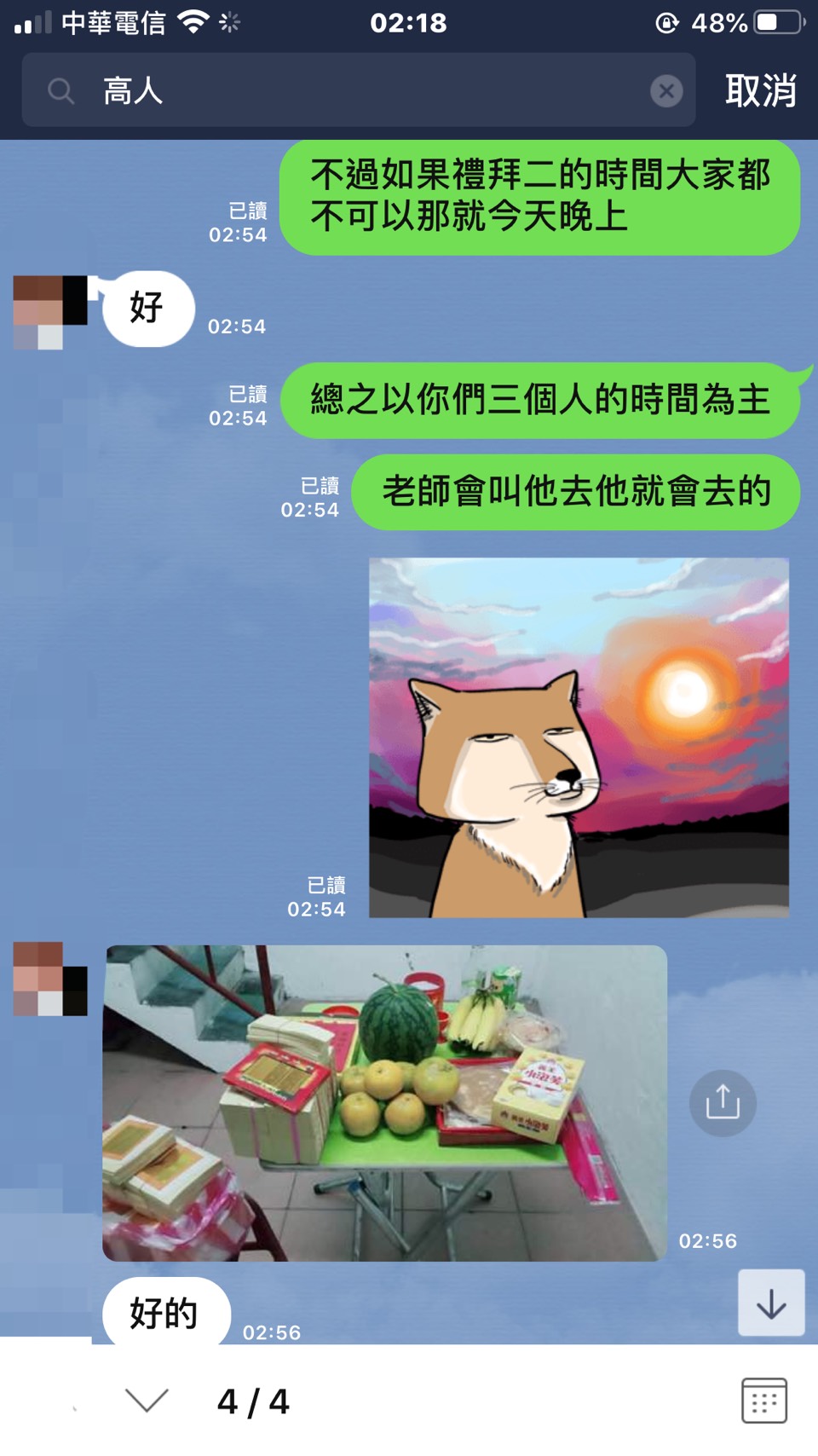Open the profile of the sender of 好
The height and width of the screenshot is (1456, 818).
click(x=50, y=312)
